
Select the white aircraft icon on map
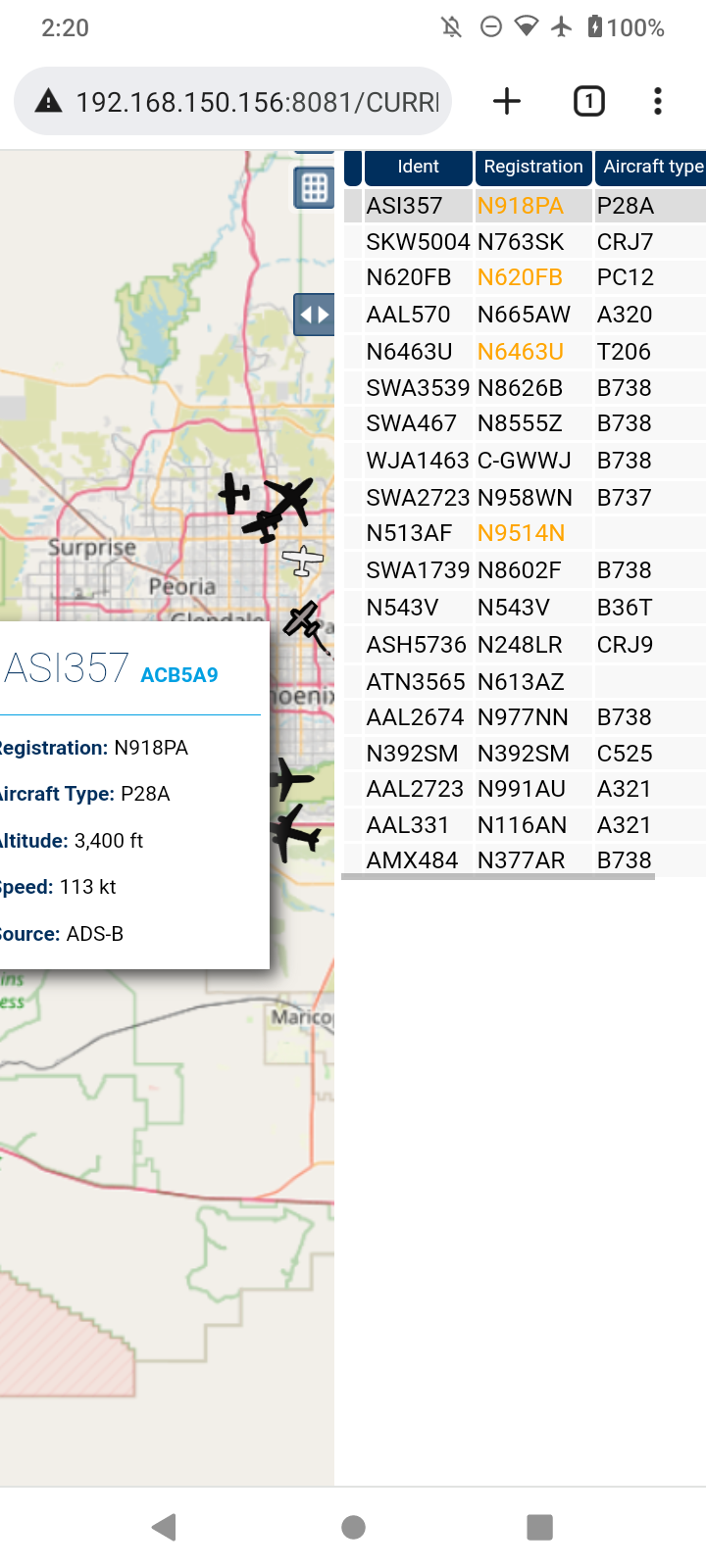pos(303,562)
